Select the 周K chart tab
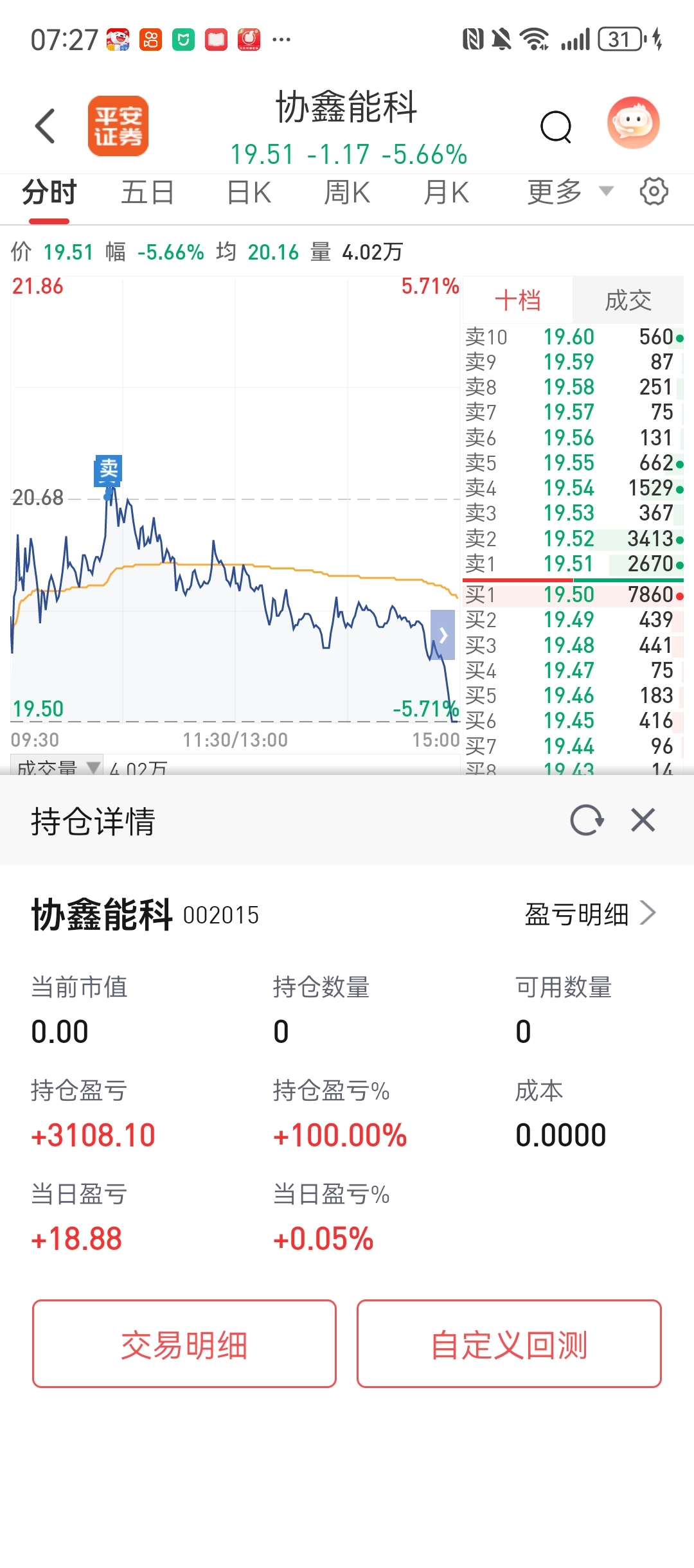This screenshot has width=694, height=1568. tap(347, 192)
